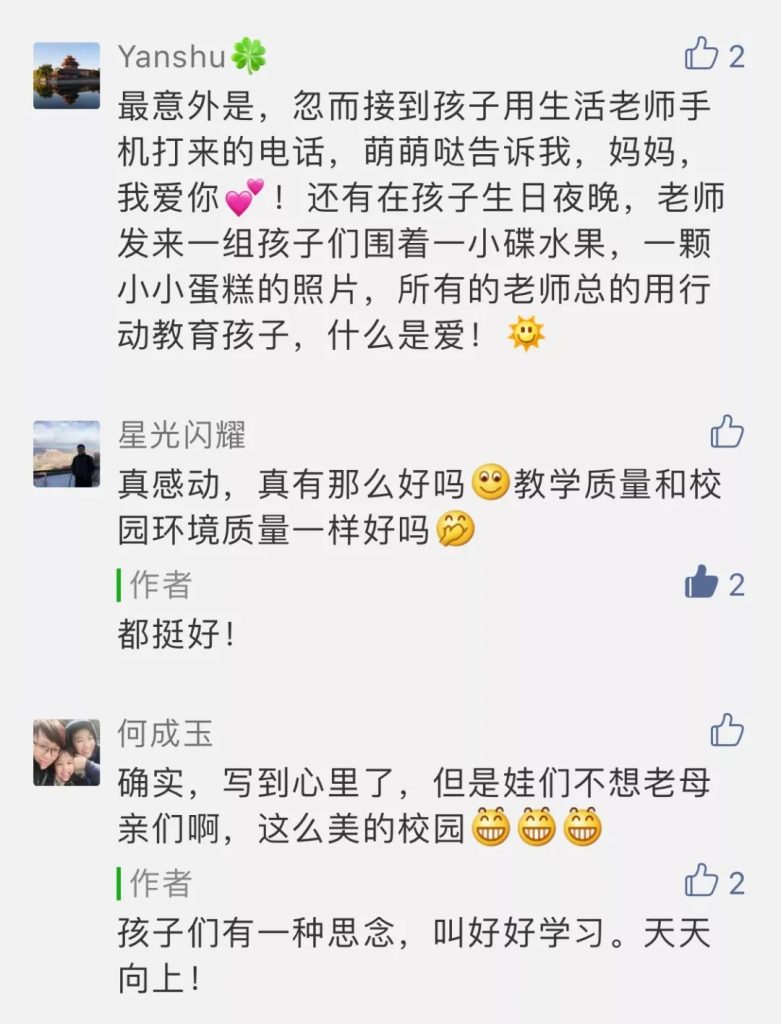Screen dimensions: 781x1024
Task: Like the author's reply about 好好学习
Action: coord(702,881)
